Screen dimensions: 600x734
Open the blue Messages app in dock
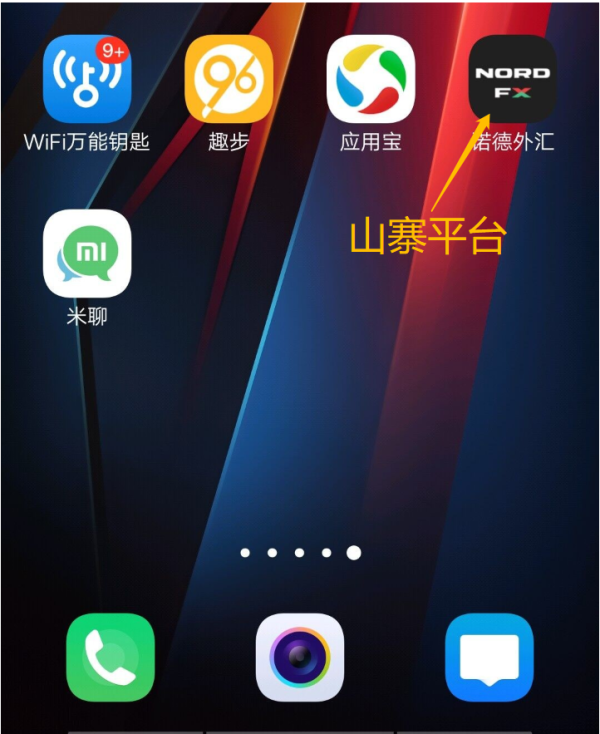489,657
